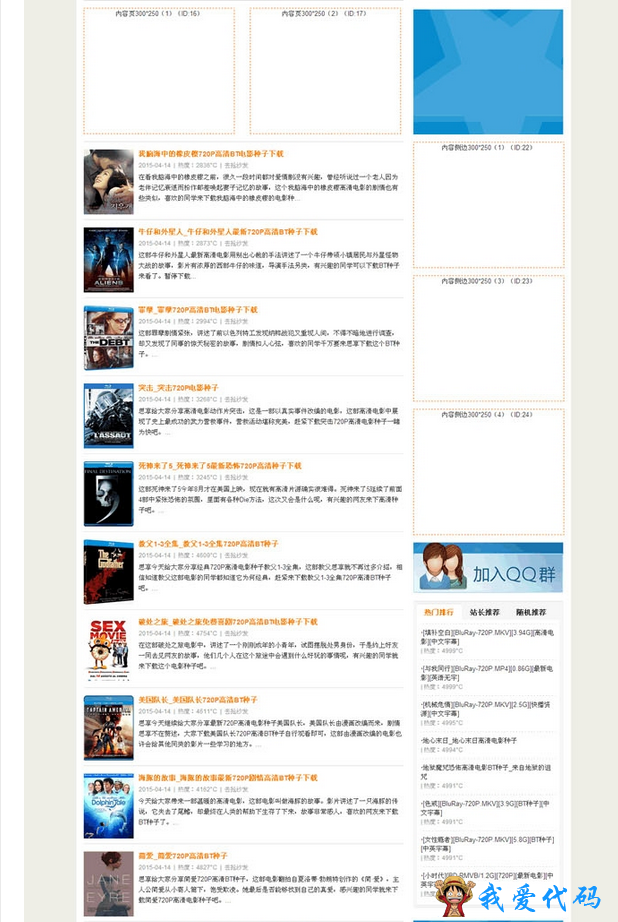Tap the Jane Eyre 简爱 poster thumbnail

click(x=108, y=883)
